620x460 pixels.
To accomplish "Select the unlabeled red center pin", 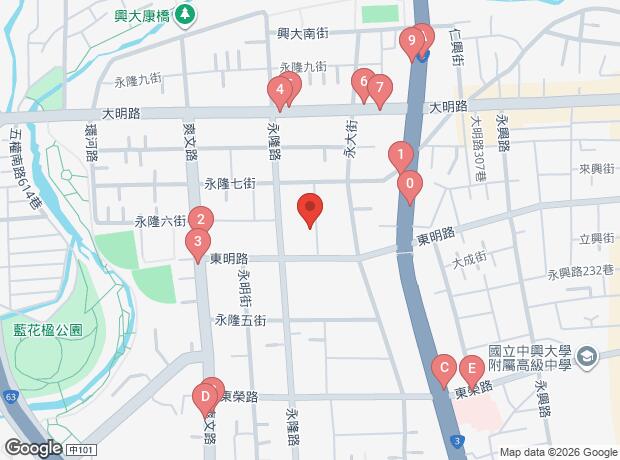I will 310,208.
